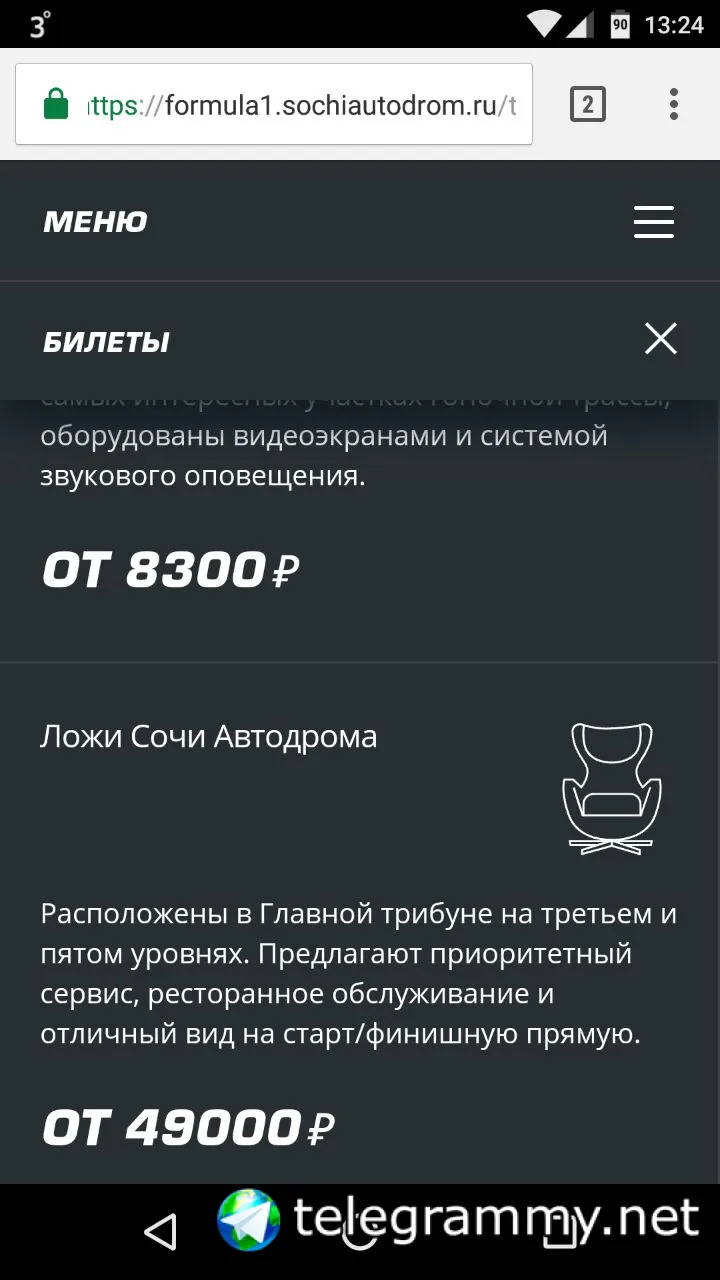Open the browser tab switcher
The width and height of the screenshot is (720, 1280).
587,104
